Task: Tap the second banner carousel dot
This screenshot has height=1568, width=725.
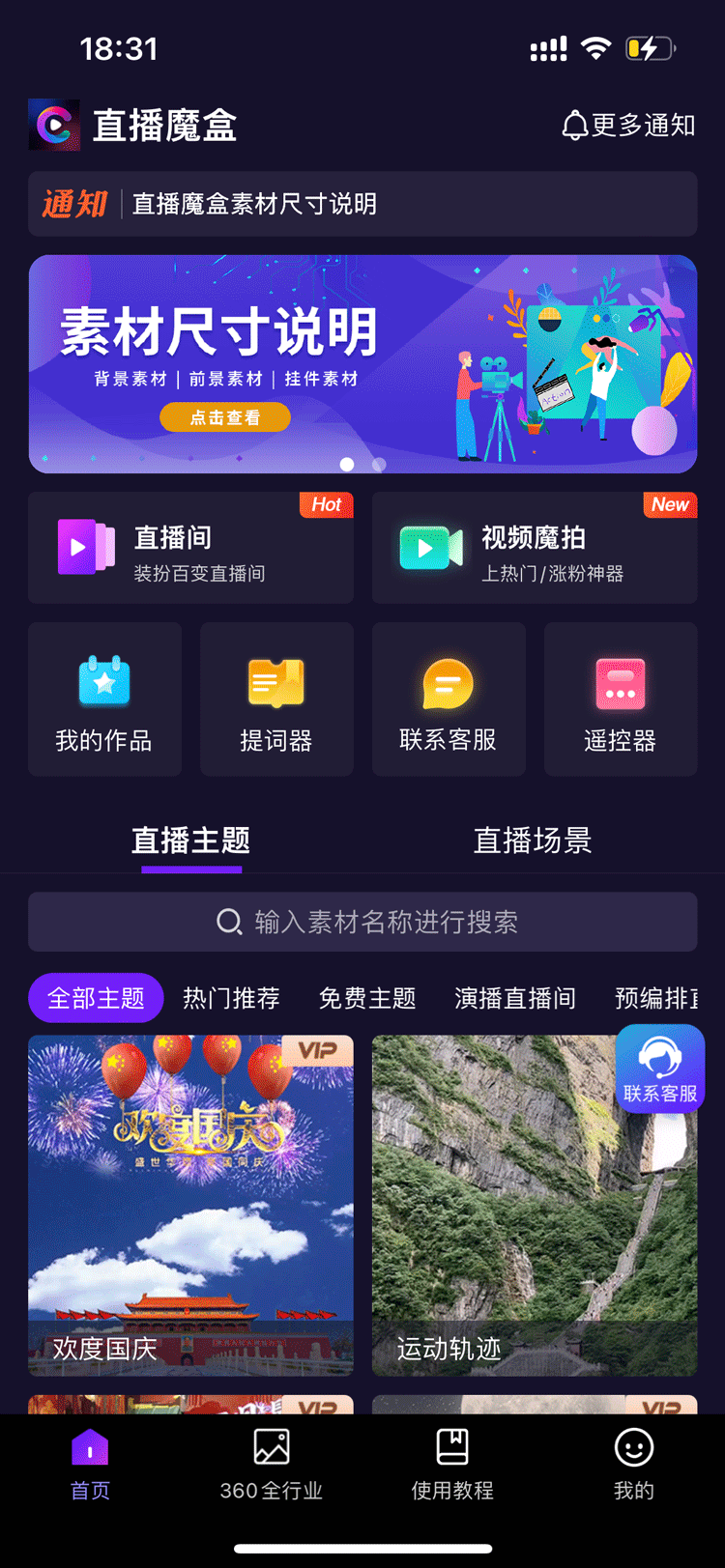Action: tap(377, 464)
